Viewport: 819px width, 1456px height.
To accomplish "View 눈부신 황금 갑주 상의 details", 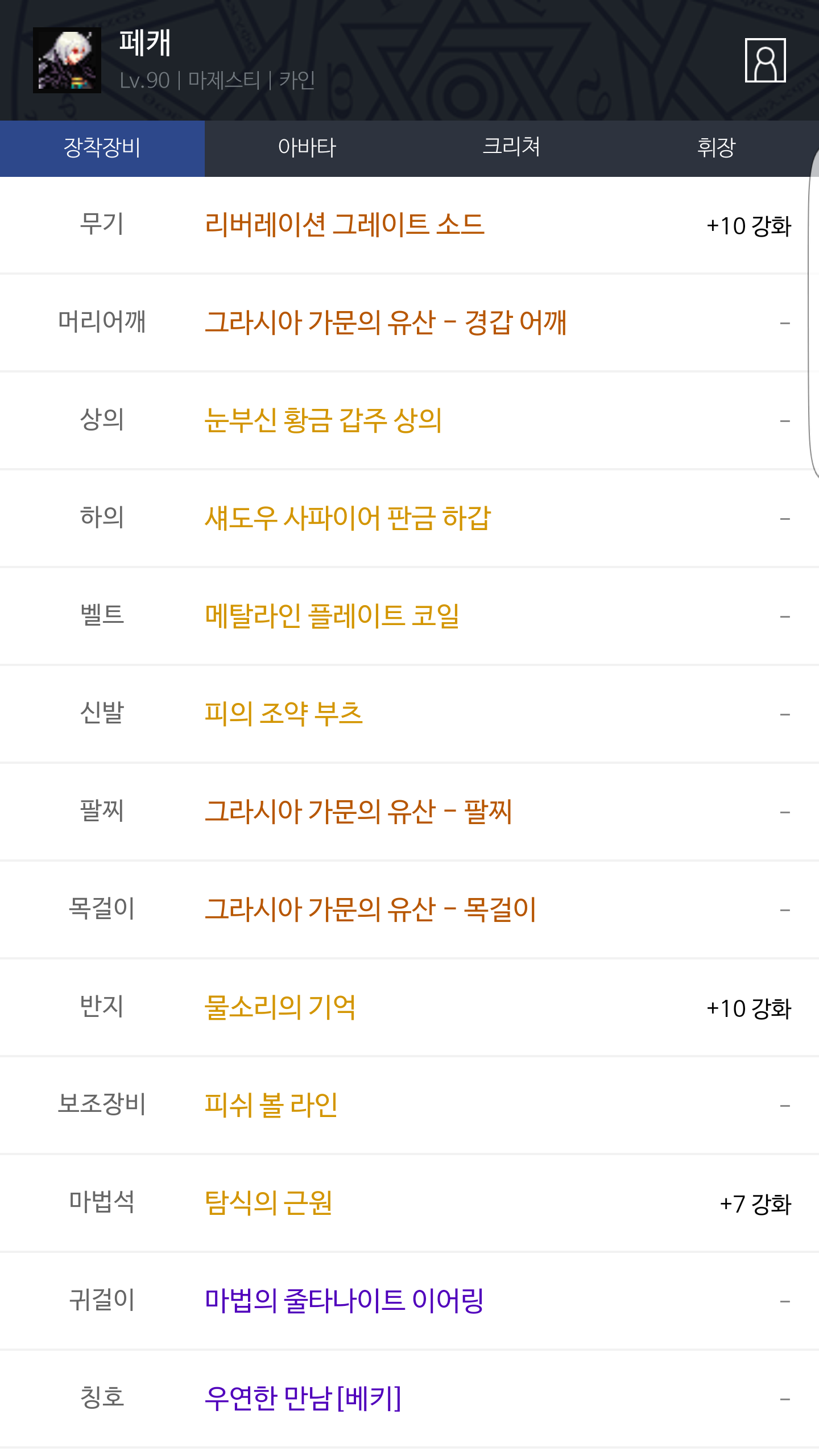I will click(323, 420).
